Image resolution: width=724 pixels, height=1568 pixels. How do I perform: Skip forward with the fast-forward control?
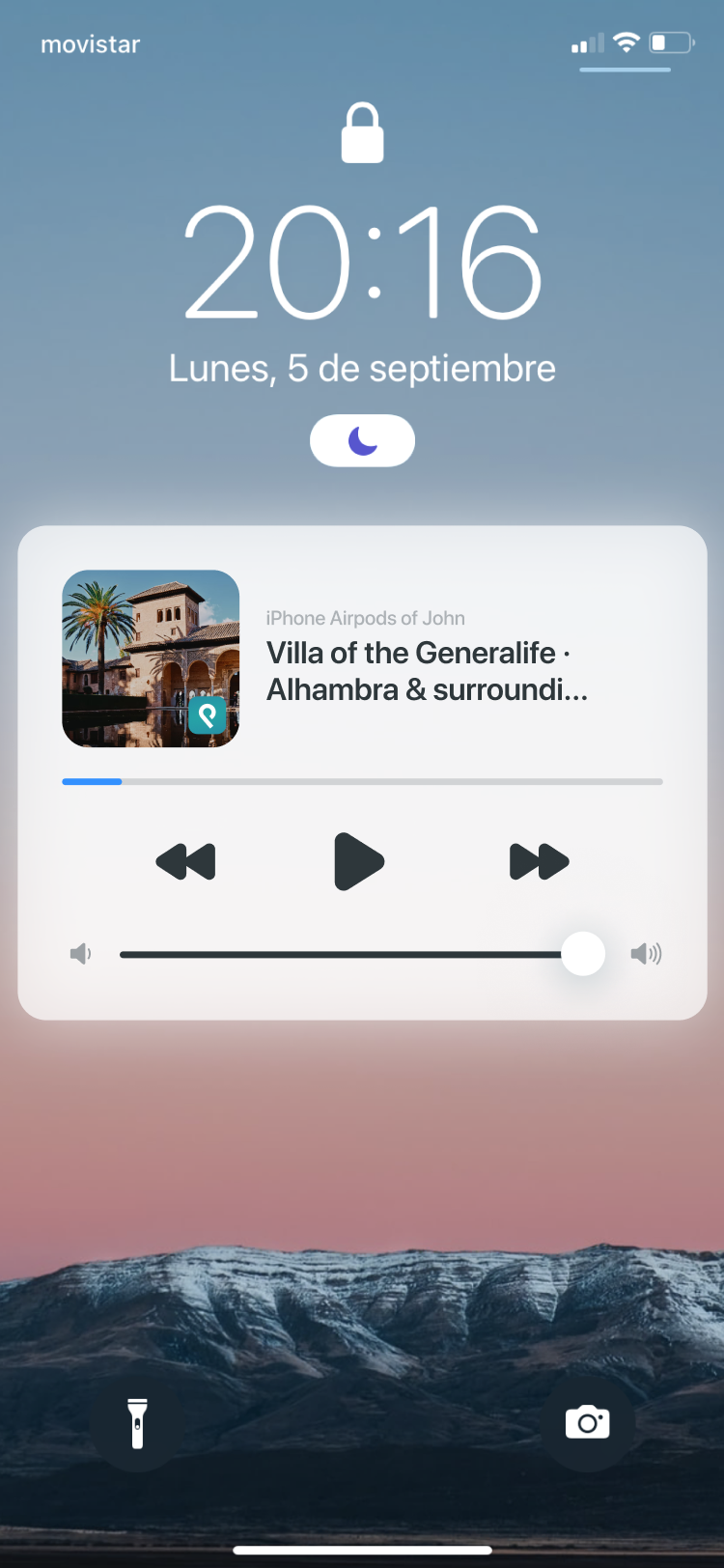539,862
